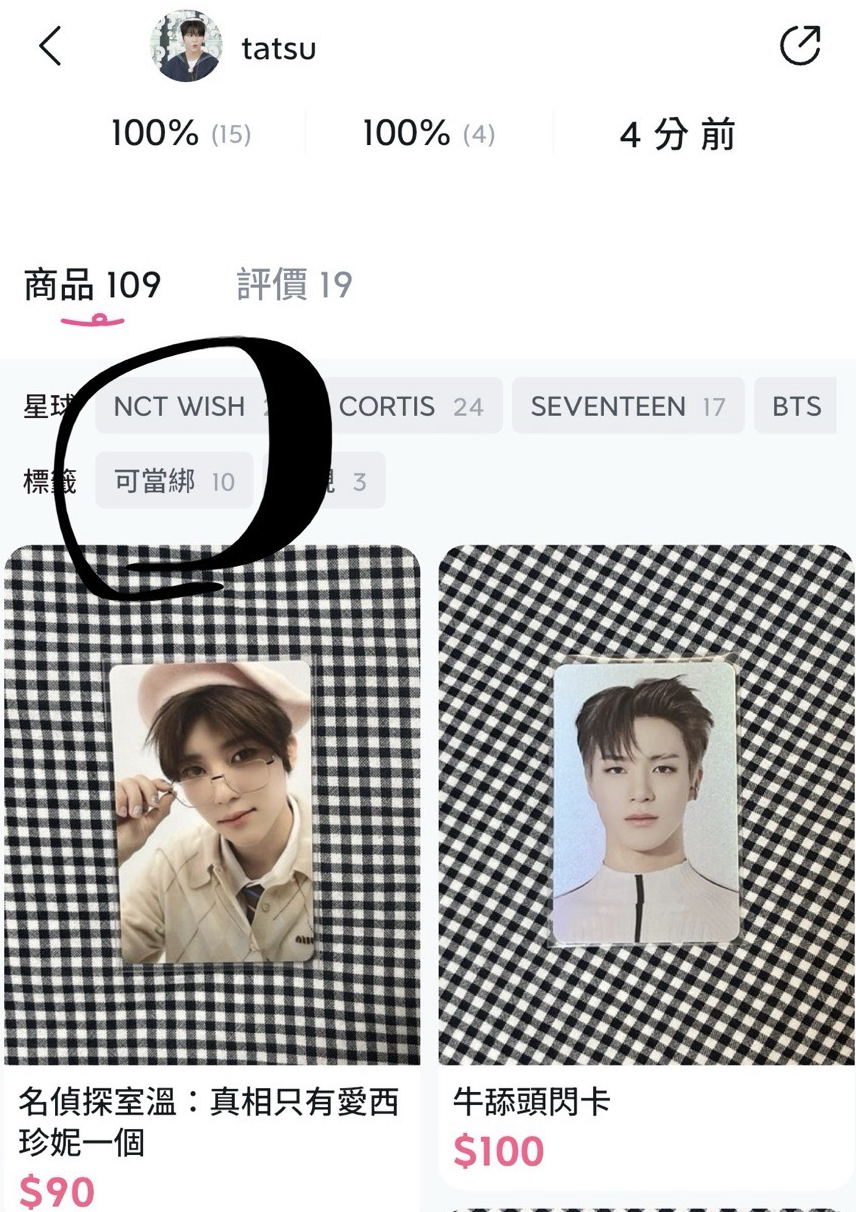Share tatsu's shop profile

[x=799, y=46]
